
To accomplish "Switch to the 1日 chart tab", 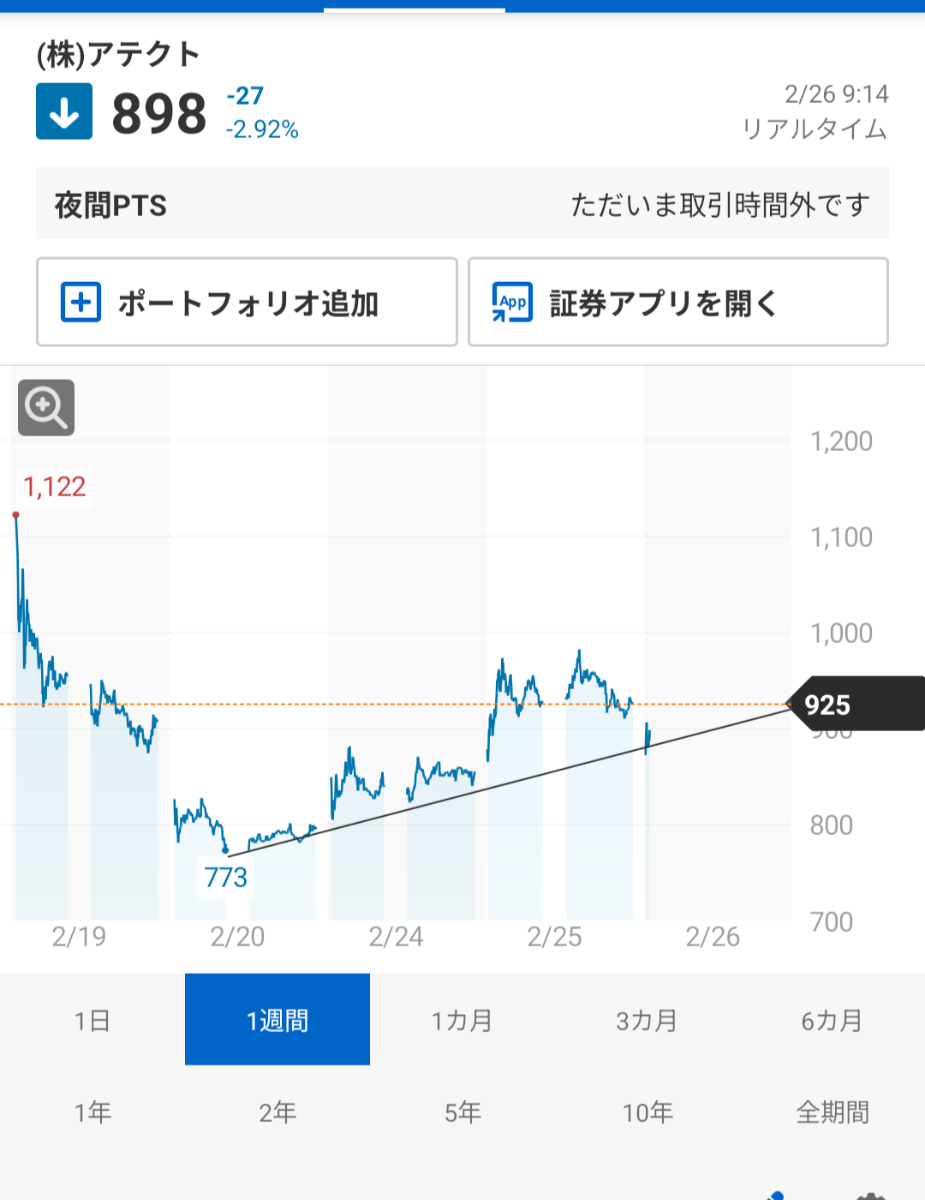I will [x=92, y=1020].
